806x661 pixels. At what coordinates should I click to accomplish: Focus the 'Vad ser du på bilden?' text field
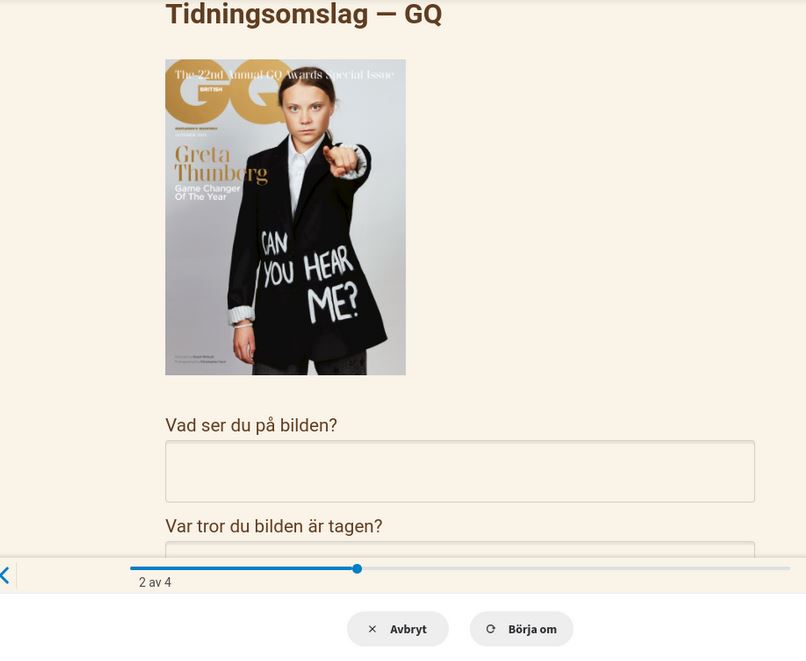pyautogui.click(x=459, y=471)
